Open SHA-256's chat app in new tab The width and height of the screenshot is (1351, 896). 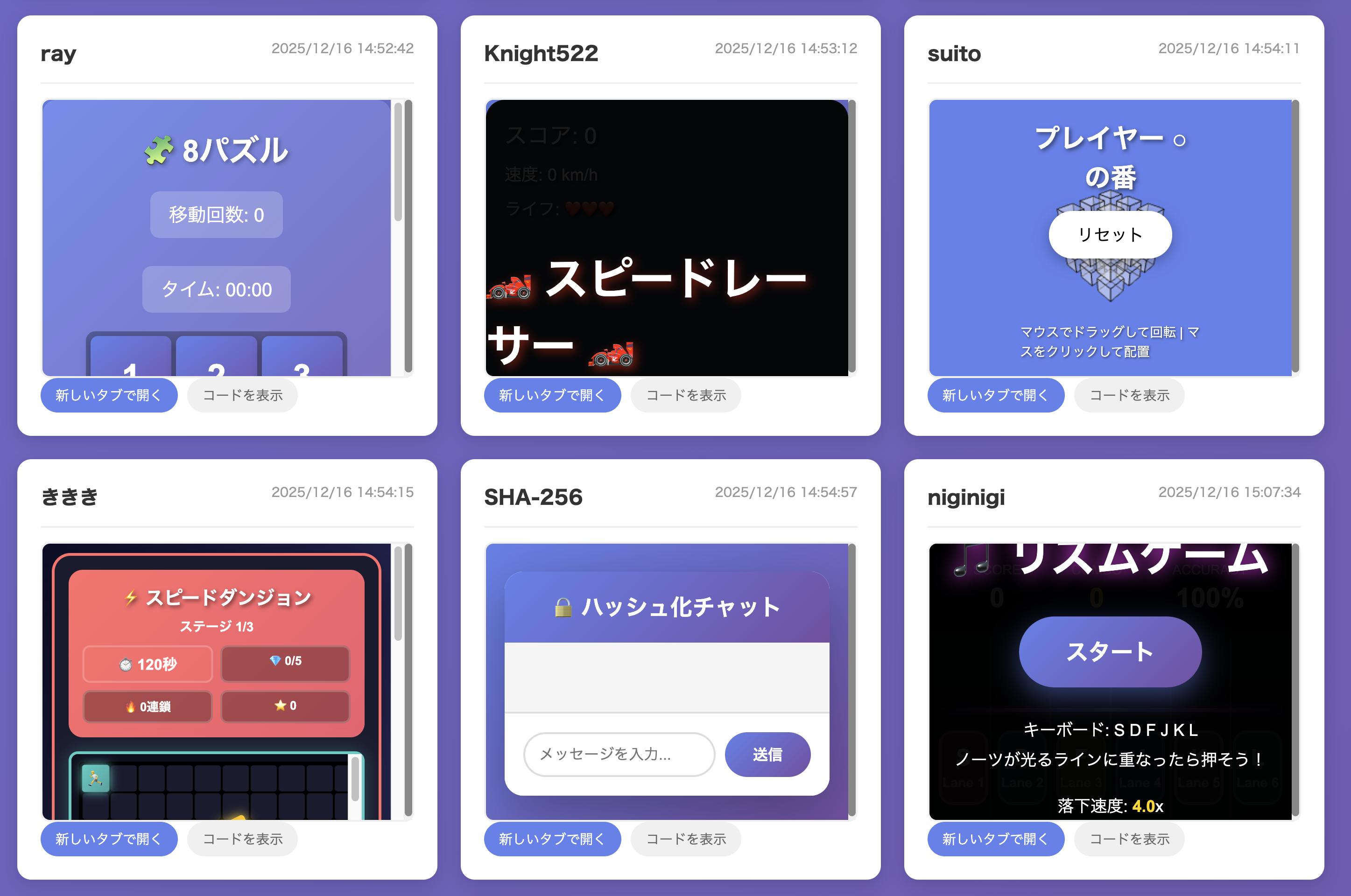[x=552, y=839]
